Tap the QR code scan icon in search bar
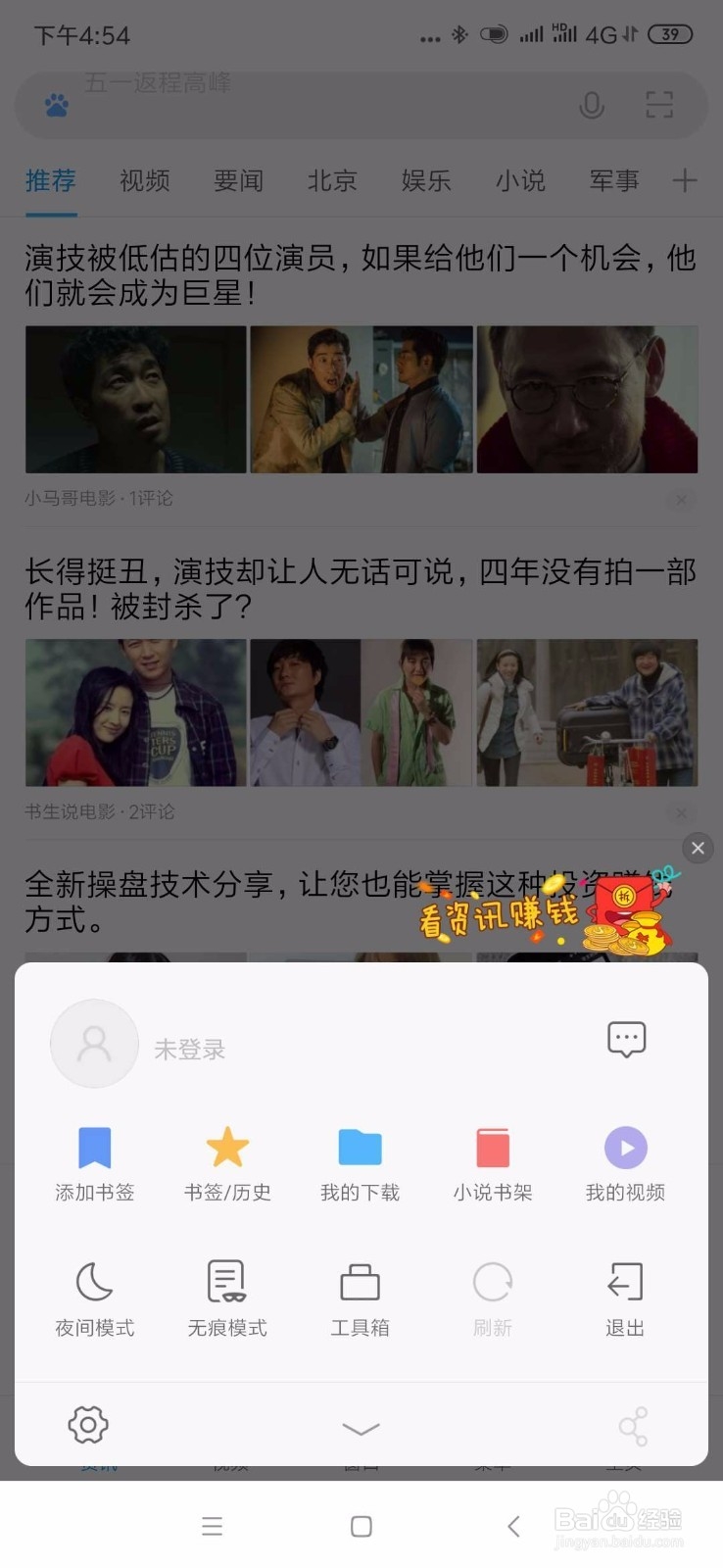 (x=658, y=105)
